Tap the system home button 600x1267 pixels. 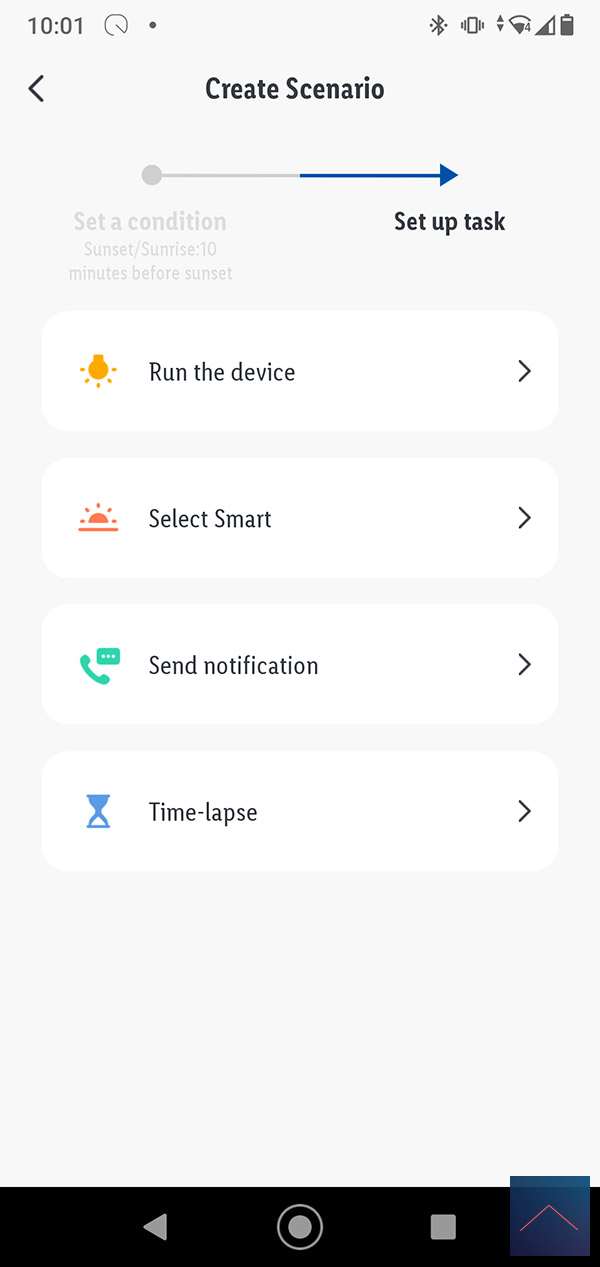pyautogui.click(x=299, y=1226)
